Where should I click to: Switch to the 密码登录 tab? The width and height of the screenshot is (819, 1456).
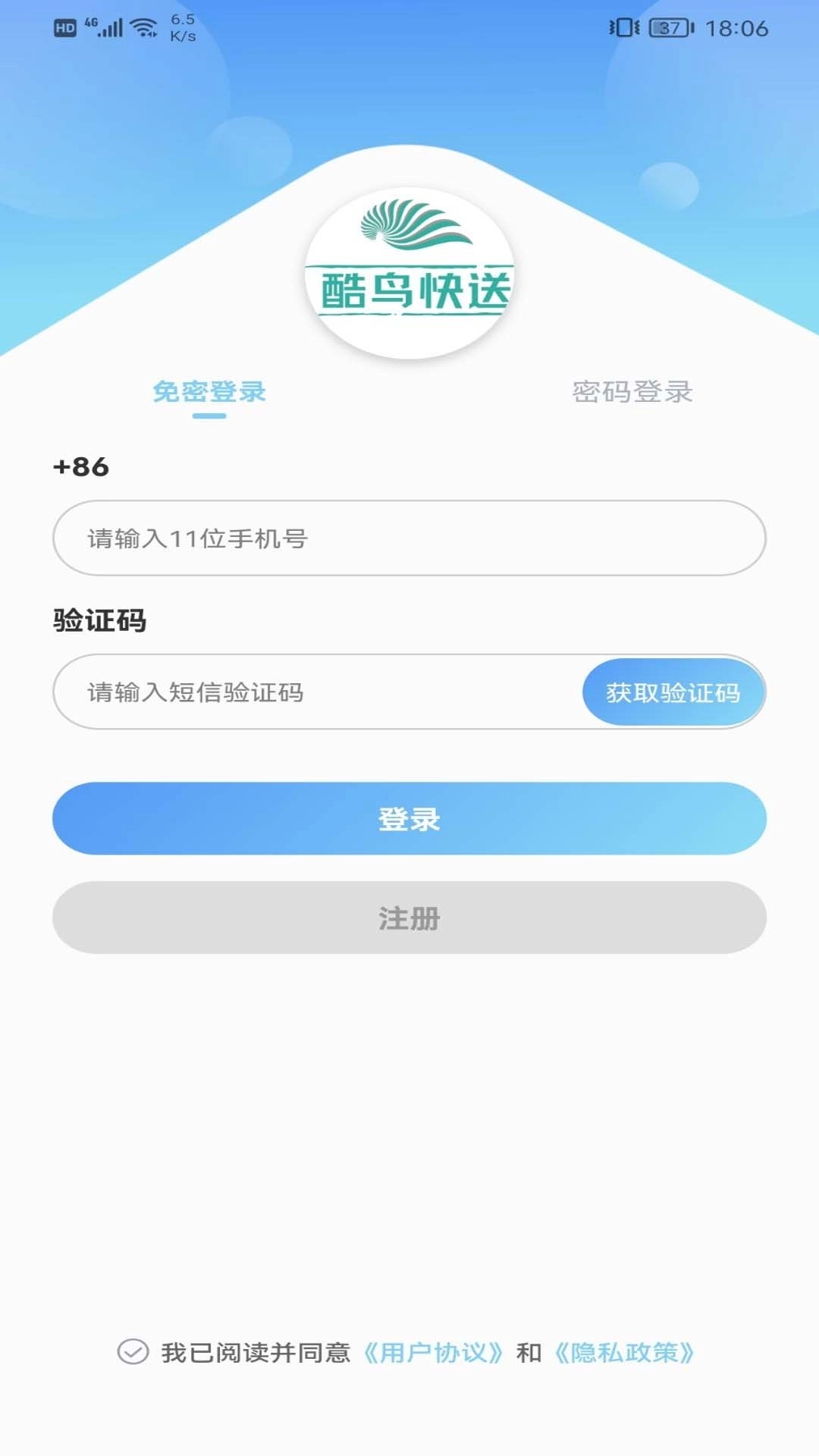click(x=632, y=392)
